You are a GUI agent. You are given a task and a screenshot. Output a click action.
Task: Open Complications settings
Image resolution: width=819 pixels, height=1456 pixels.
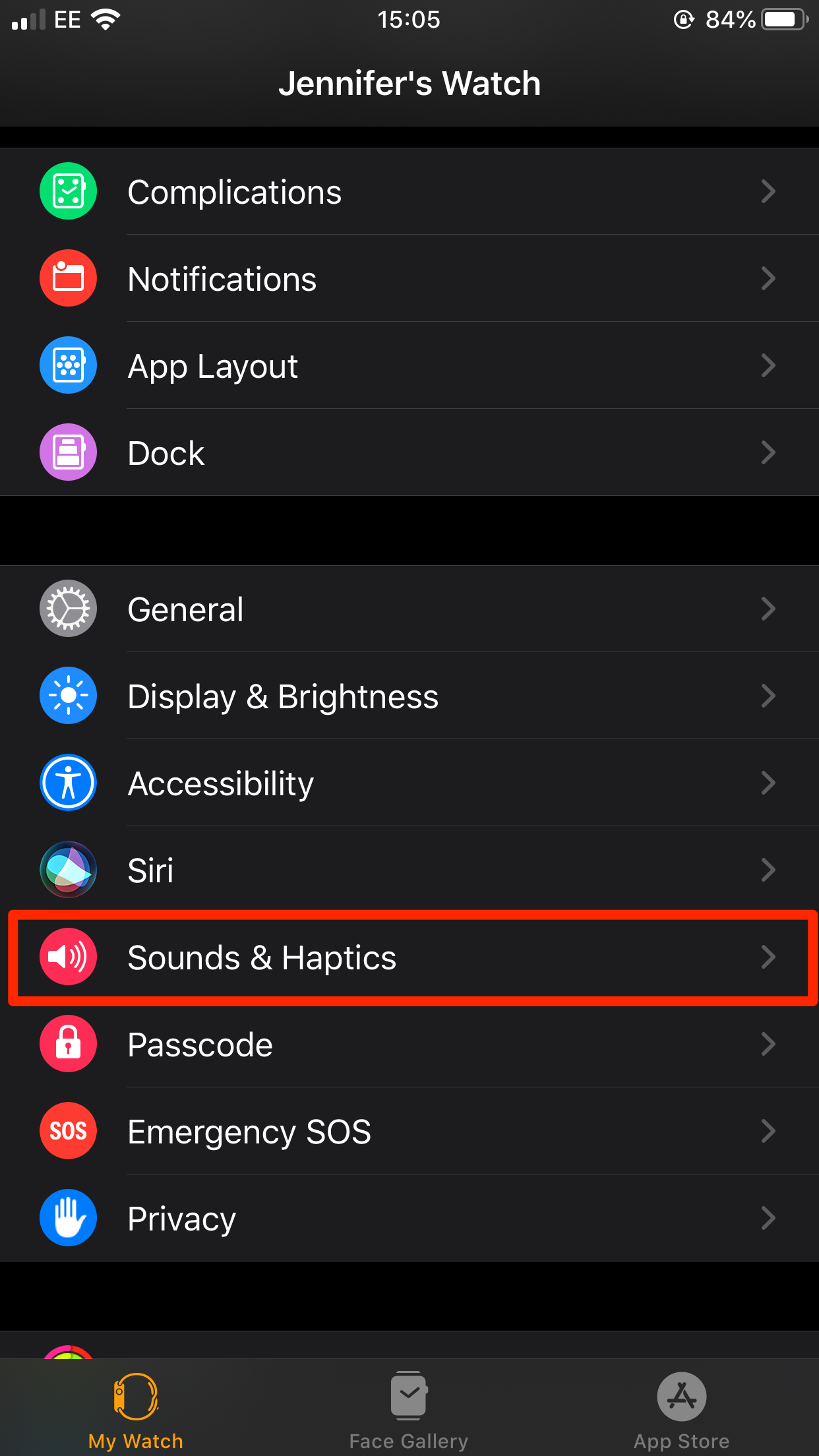pos(409,192)
